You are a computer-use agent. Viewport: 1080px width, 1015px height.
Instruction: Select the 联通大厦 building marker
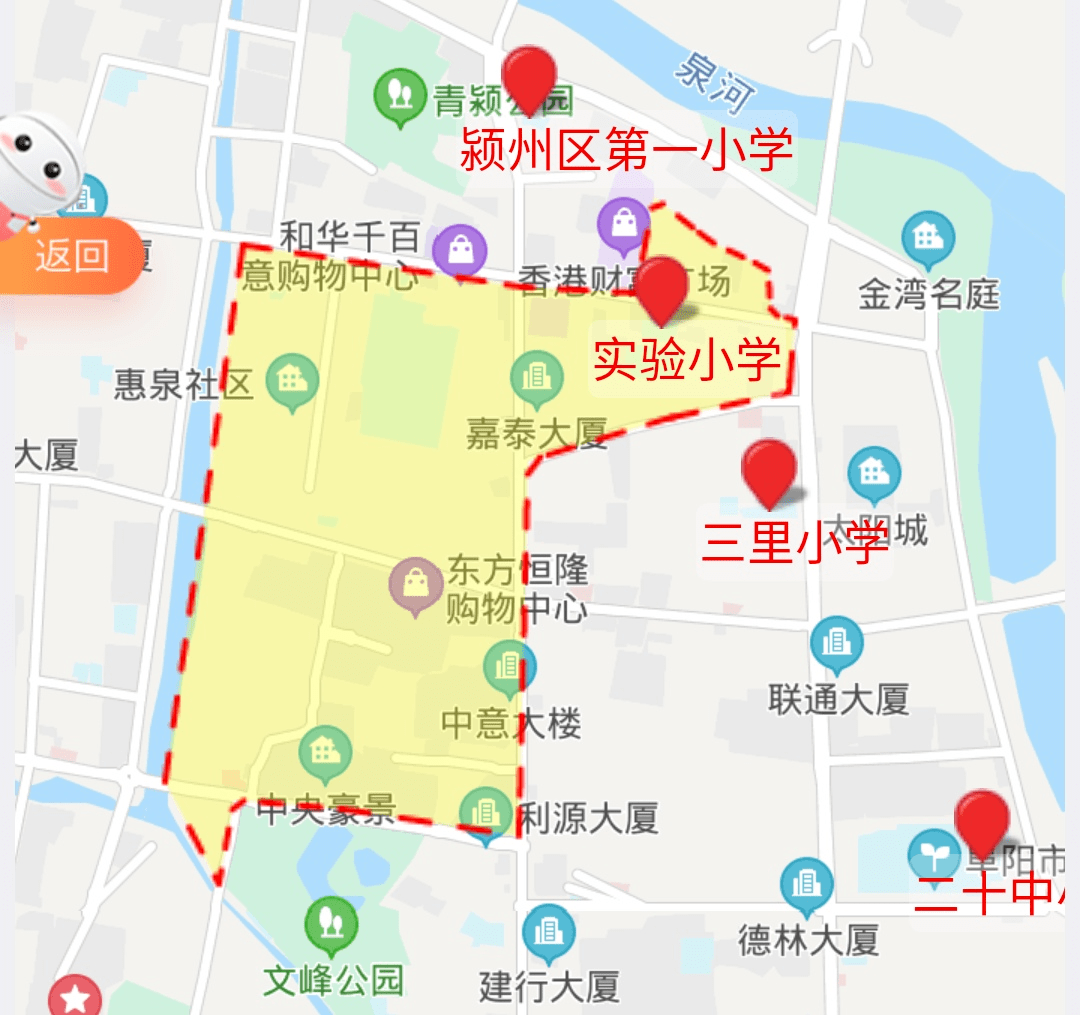click(836, 645)
